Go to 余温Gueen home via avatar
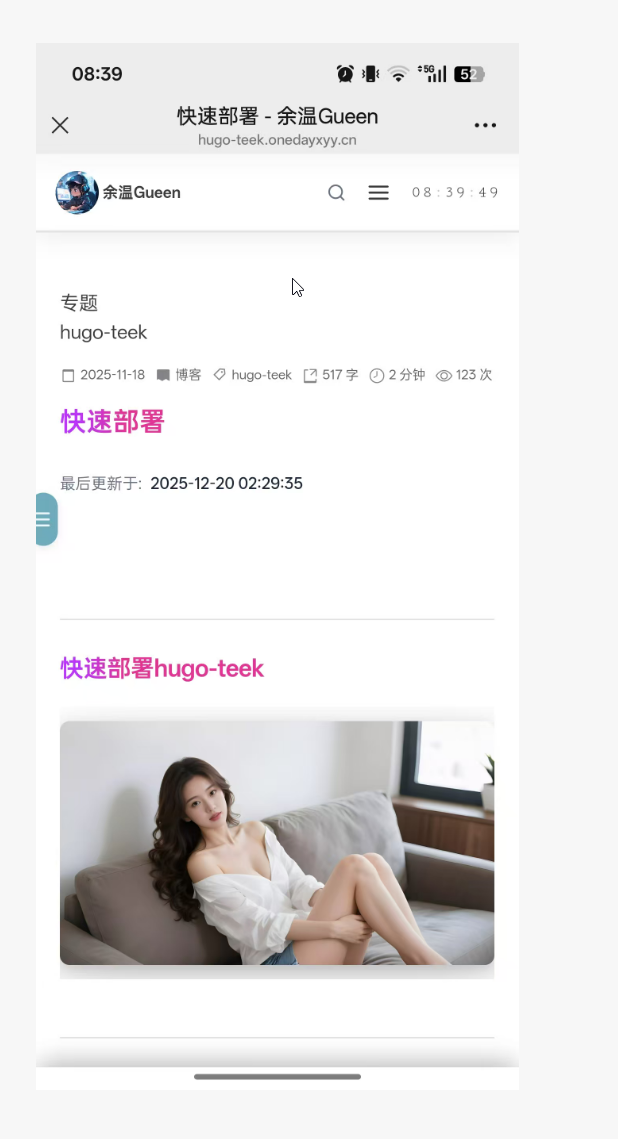 pyautogui.click(x=77, y=192)
